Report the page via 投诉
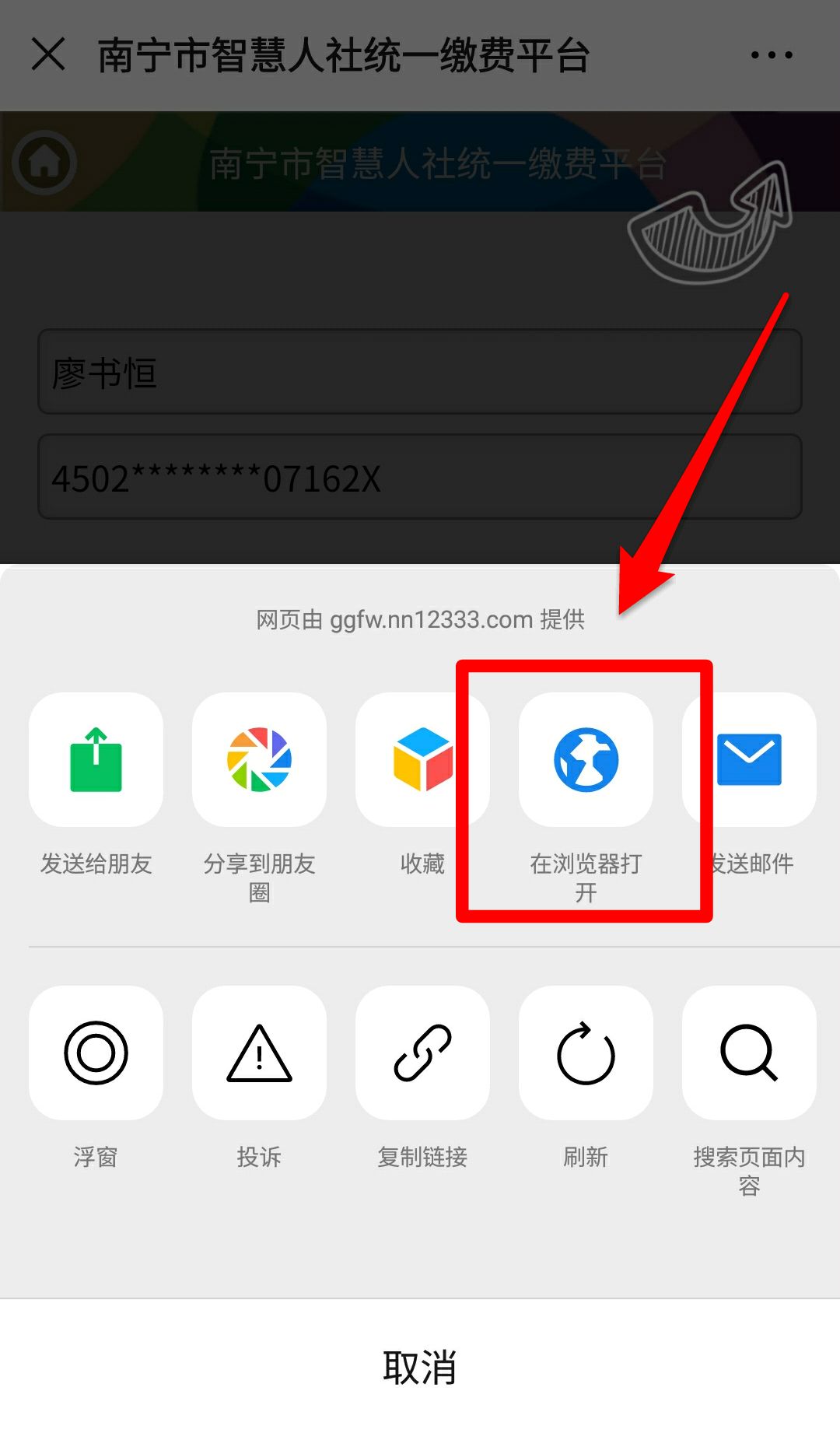 coord(259,1053)
